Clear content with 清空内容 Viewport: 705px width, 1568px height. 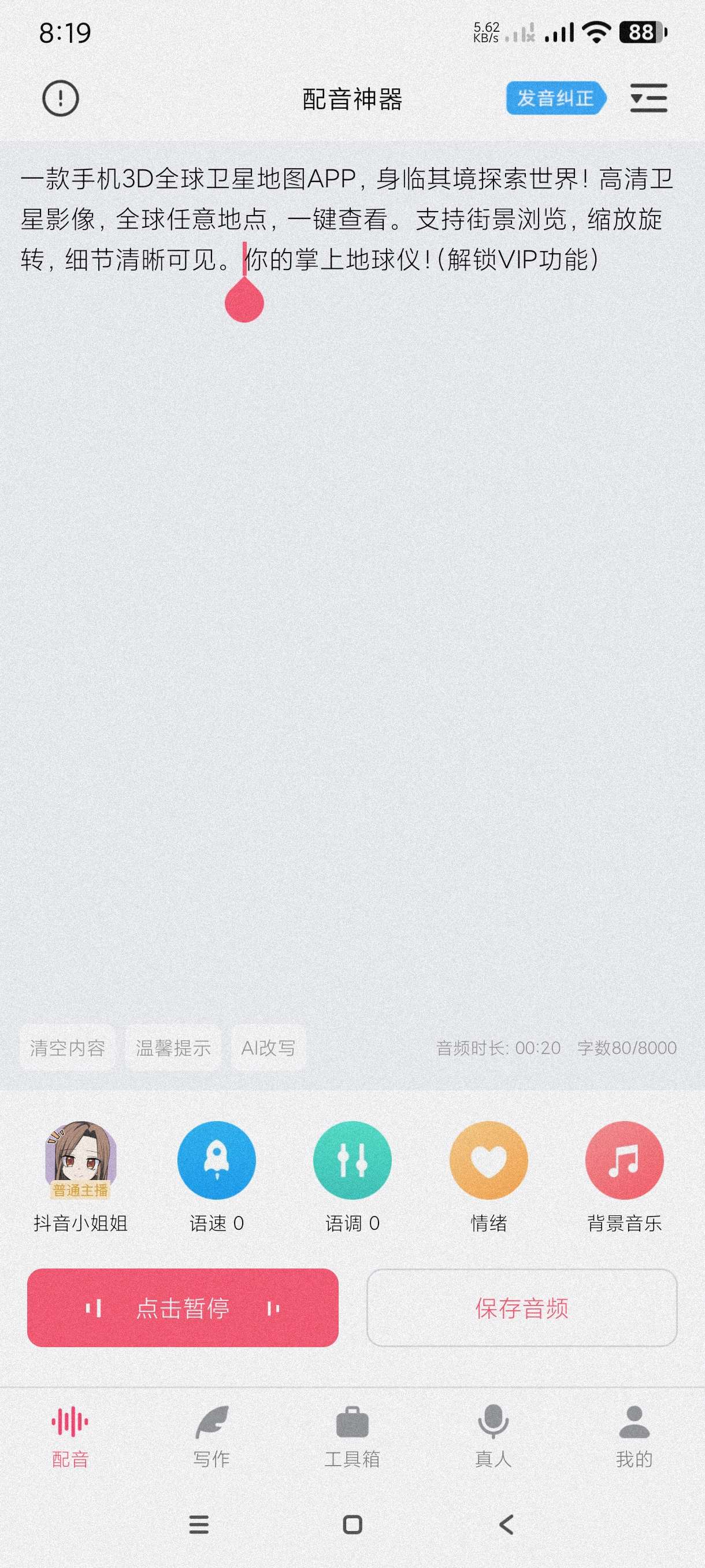[68, 1048]
